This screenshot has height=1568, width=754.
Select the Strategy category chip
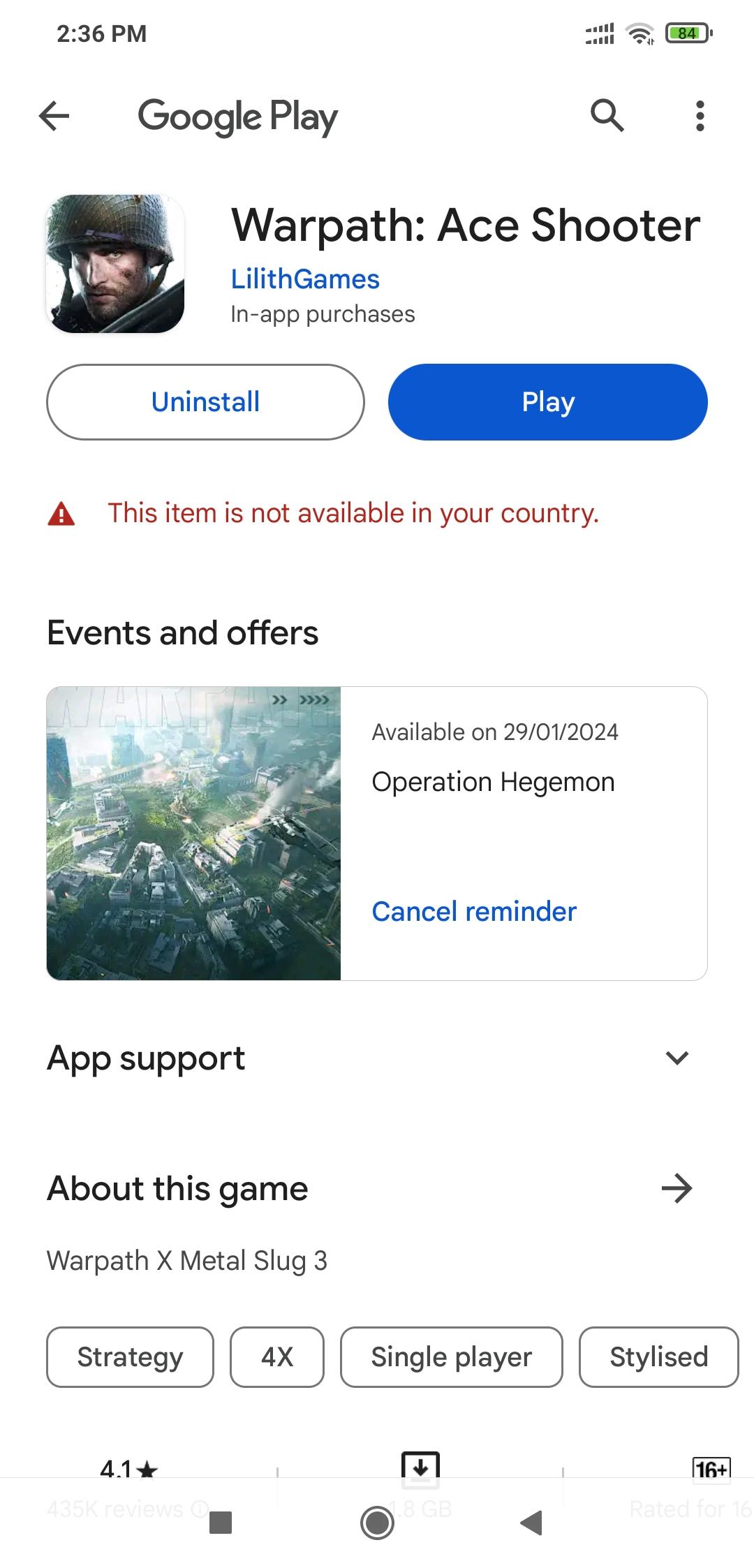click(130, 1357)
